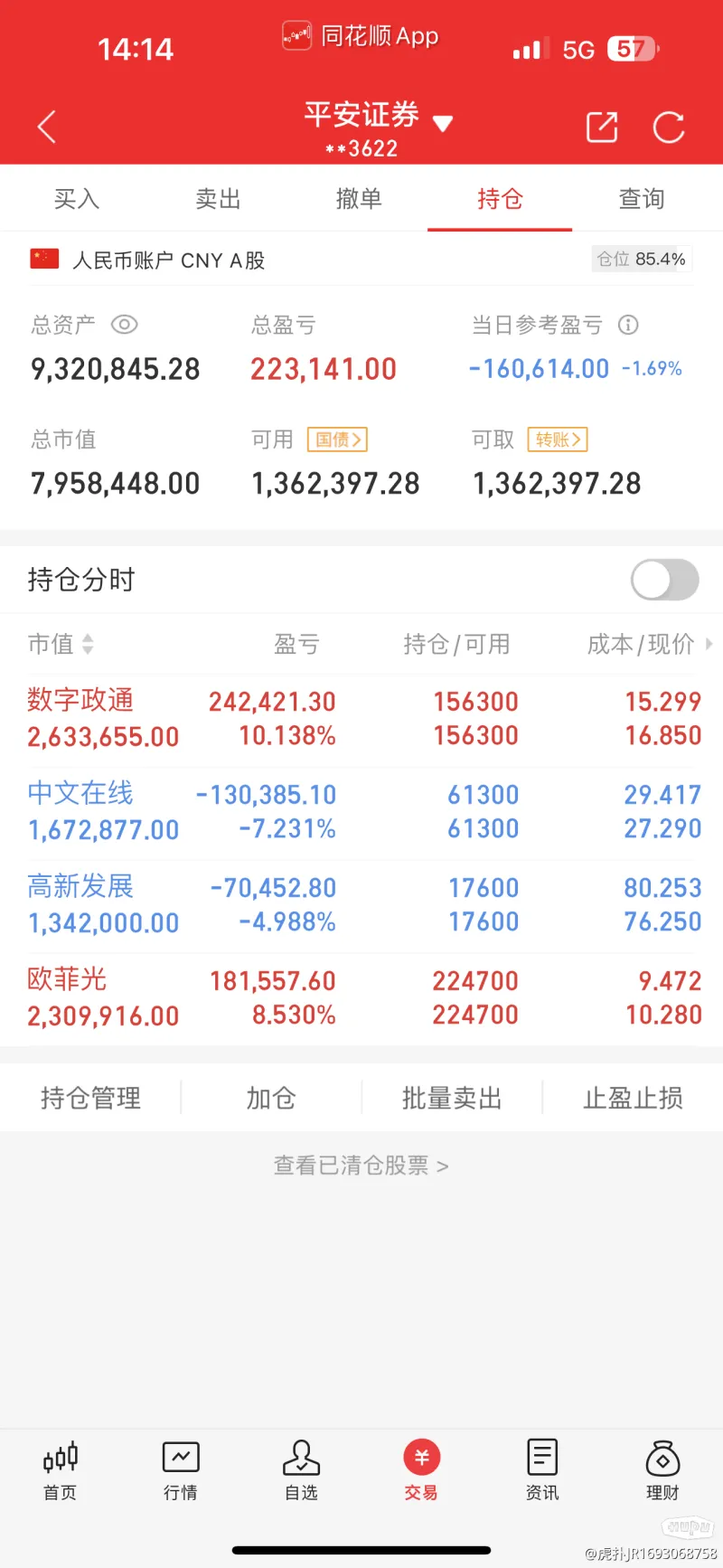
Task: Switch to the 买入 tab
Action: (x=77, y=199)
